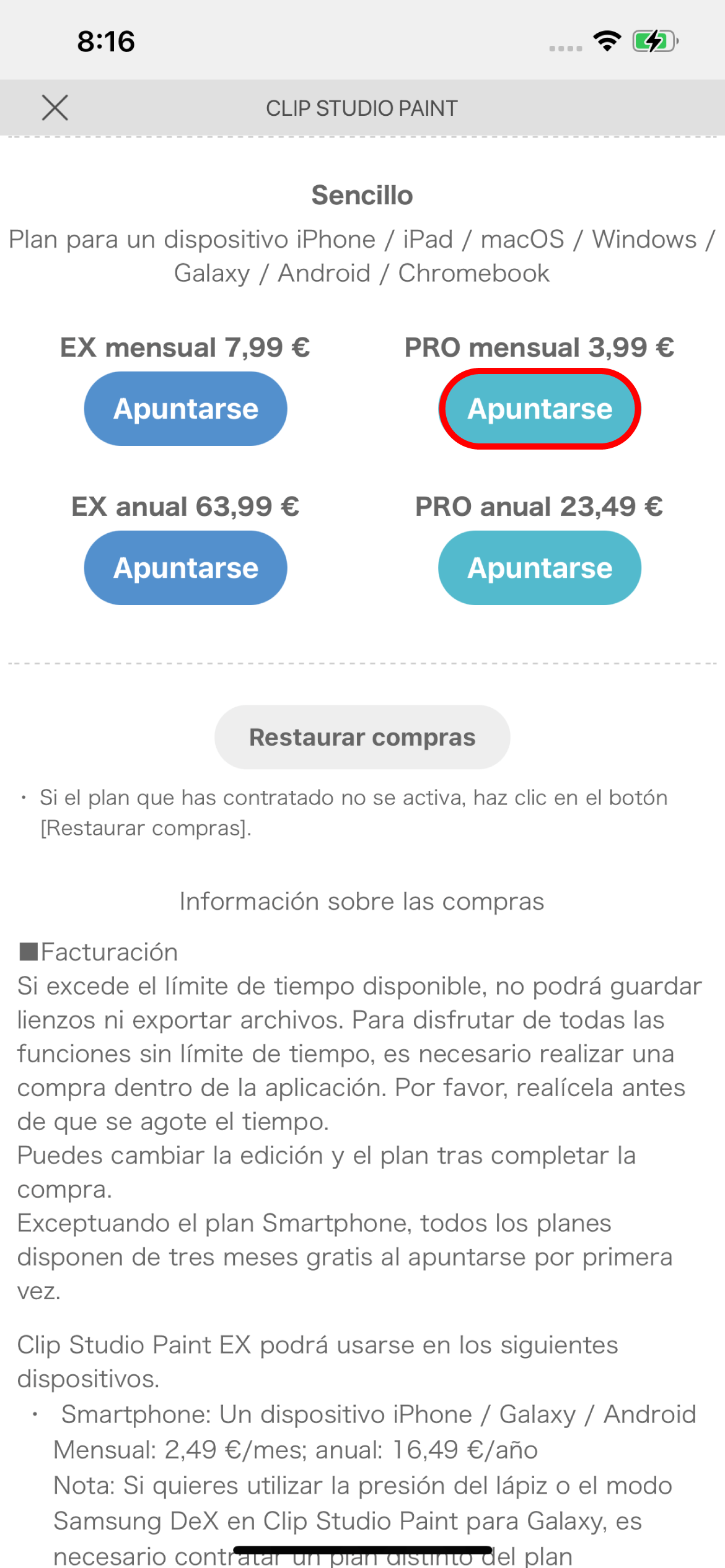Subscribe to the PRO mensual 3,99 € plan
725x1568 pixels.
540,409
